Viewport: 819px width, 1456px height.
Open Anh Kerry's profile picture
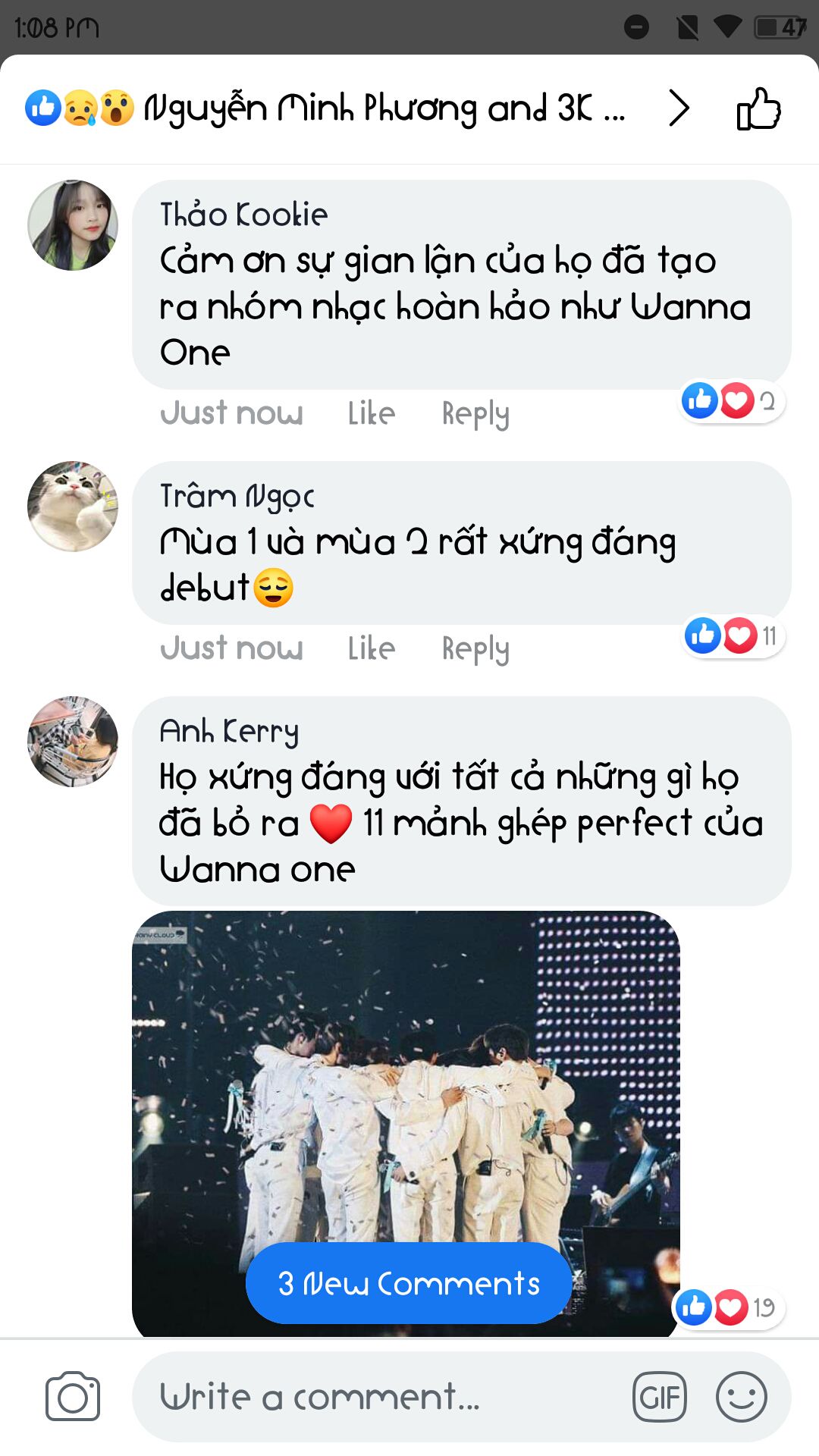click(73, 741)
